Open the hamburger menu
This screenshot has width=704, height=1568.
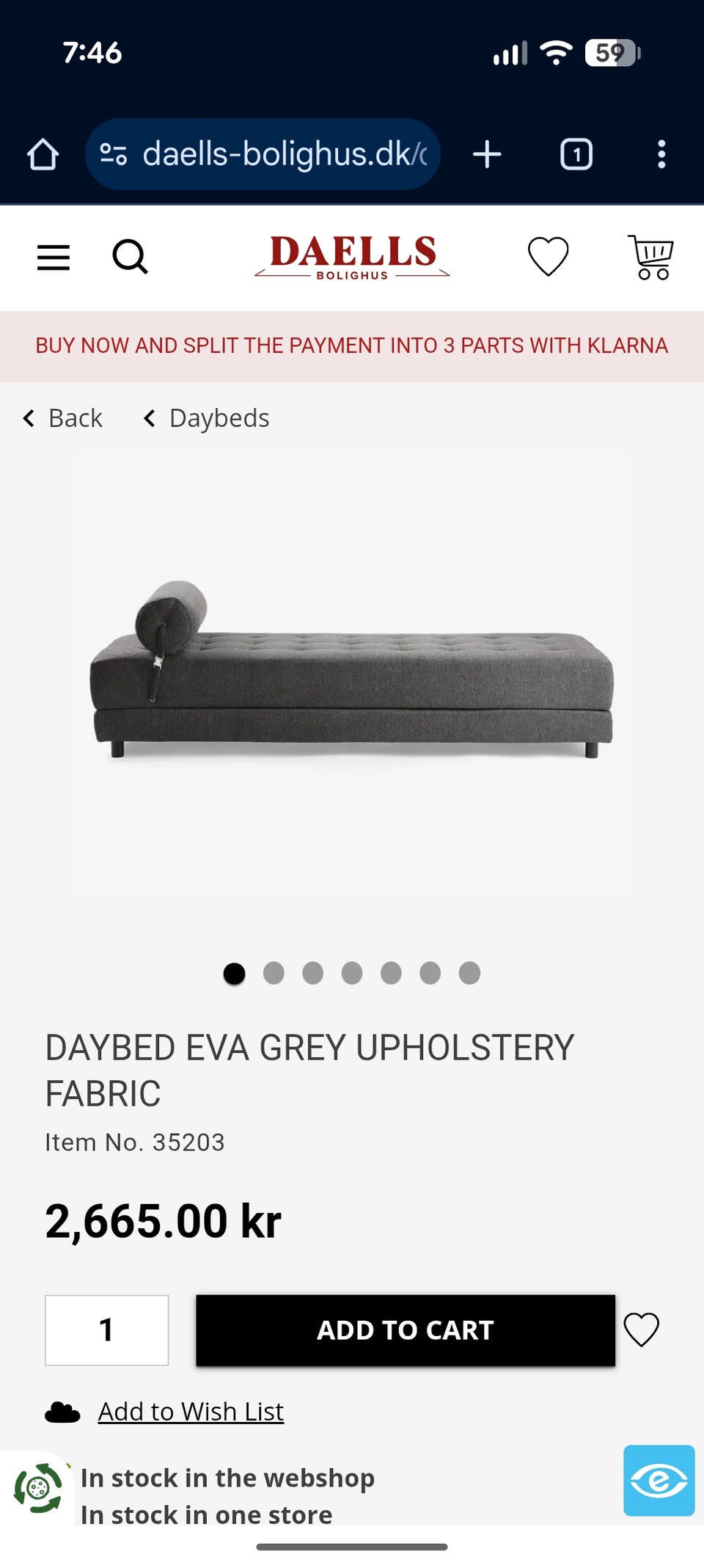(x=54, y=258)
